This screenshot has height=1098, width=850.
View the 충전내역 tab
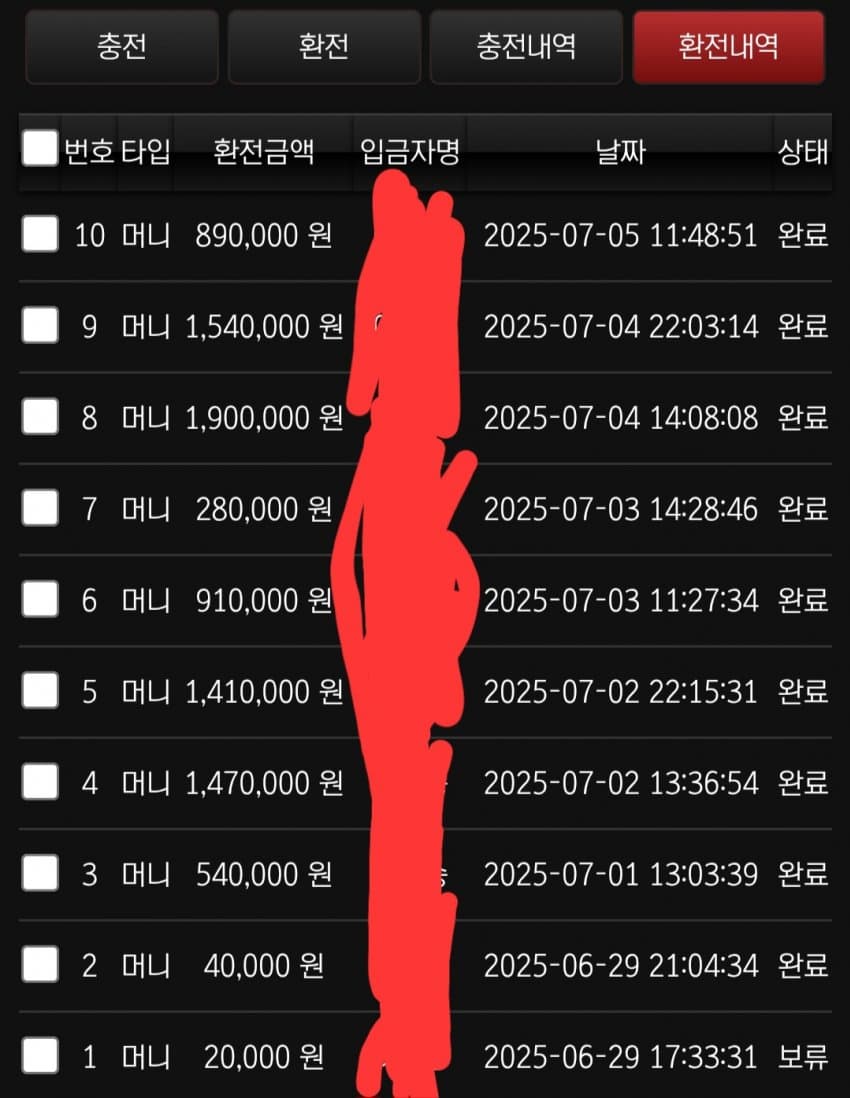click(526, 47)
